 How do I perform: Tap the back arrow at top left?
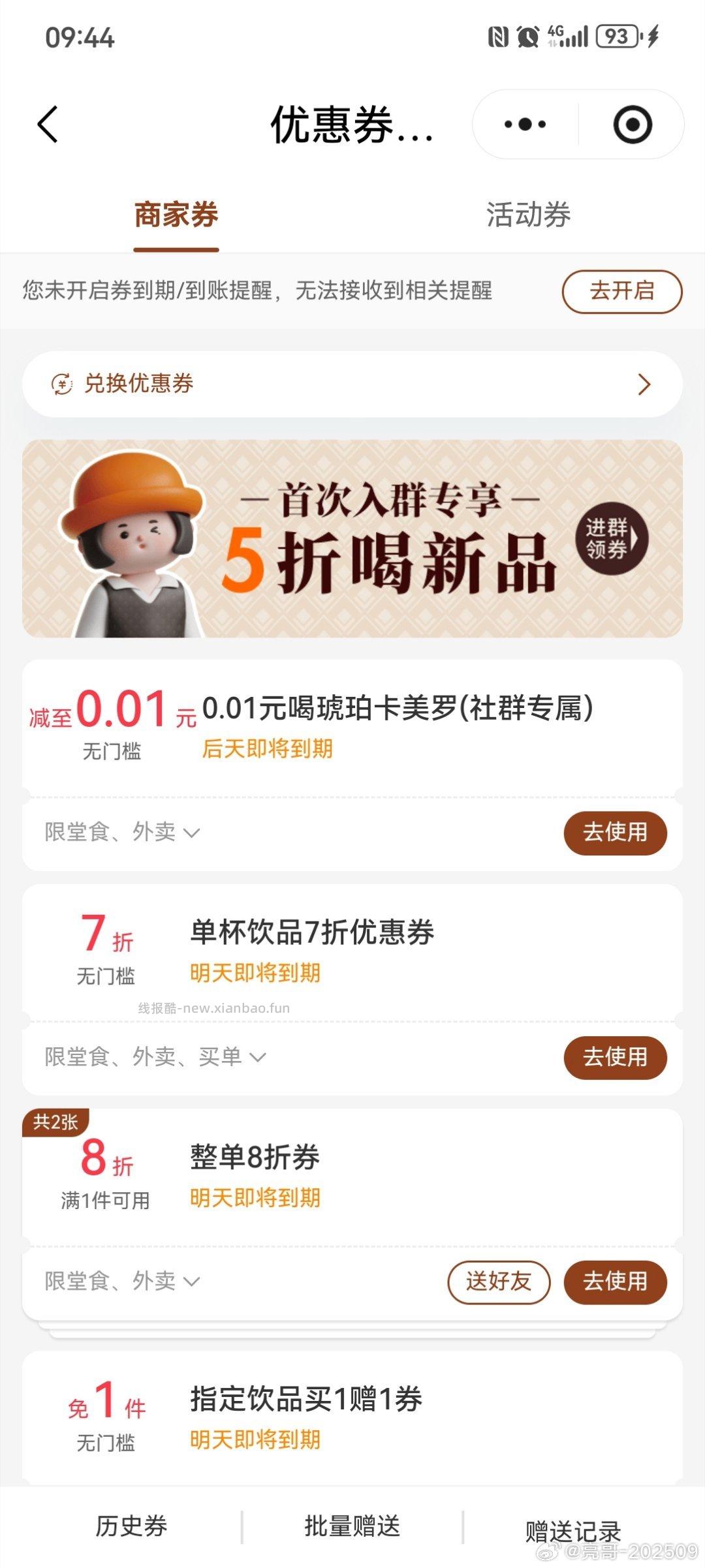tap(46, 124)
